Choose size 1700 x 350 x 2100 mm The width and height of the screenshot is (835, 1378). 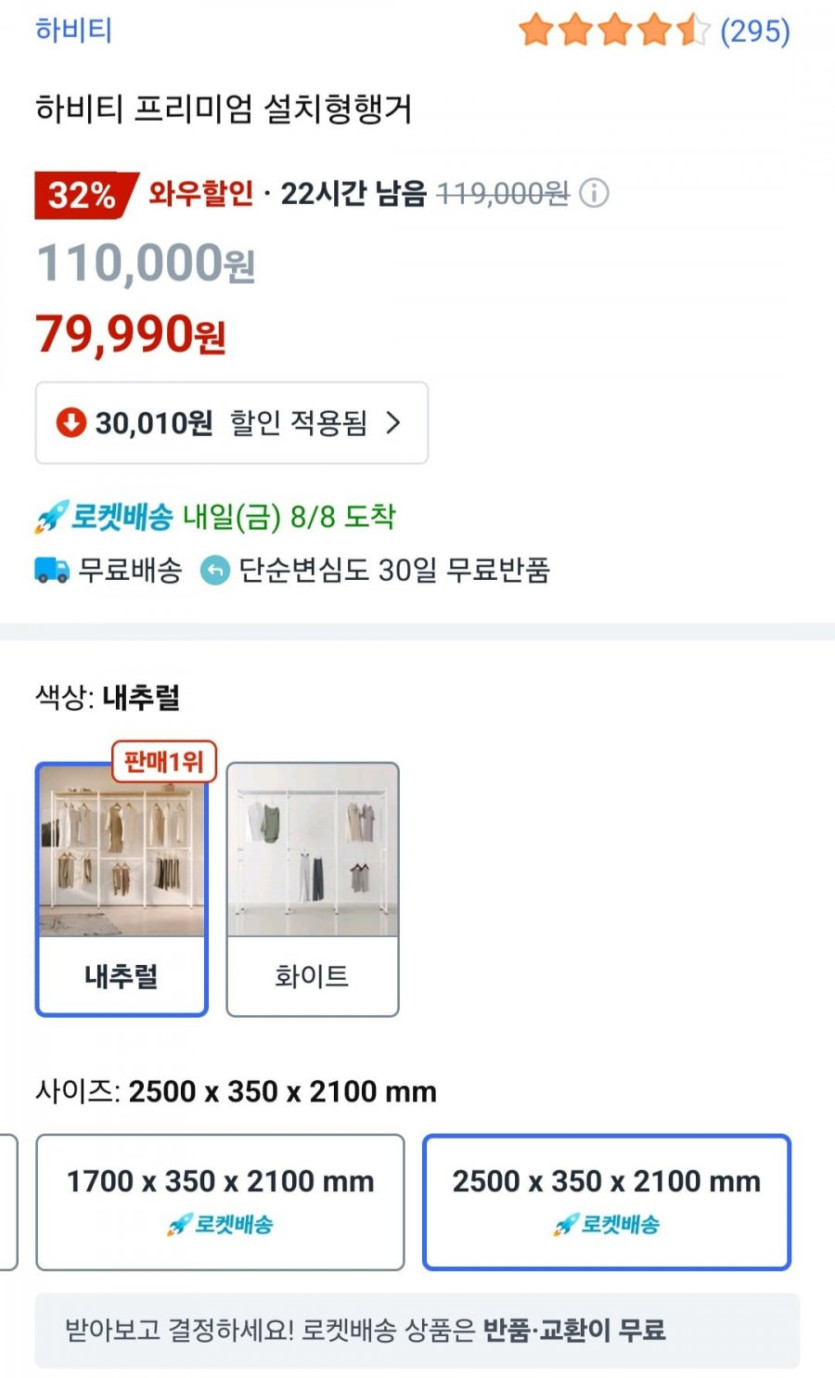tap(220, 1201)
